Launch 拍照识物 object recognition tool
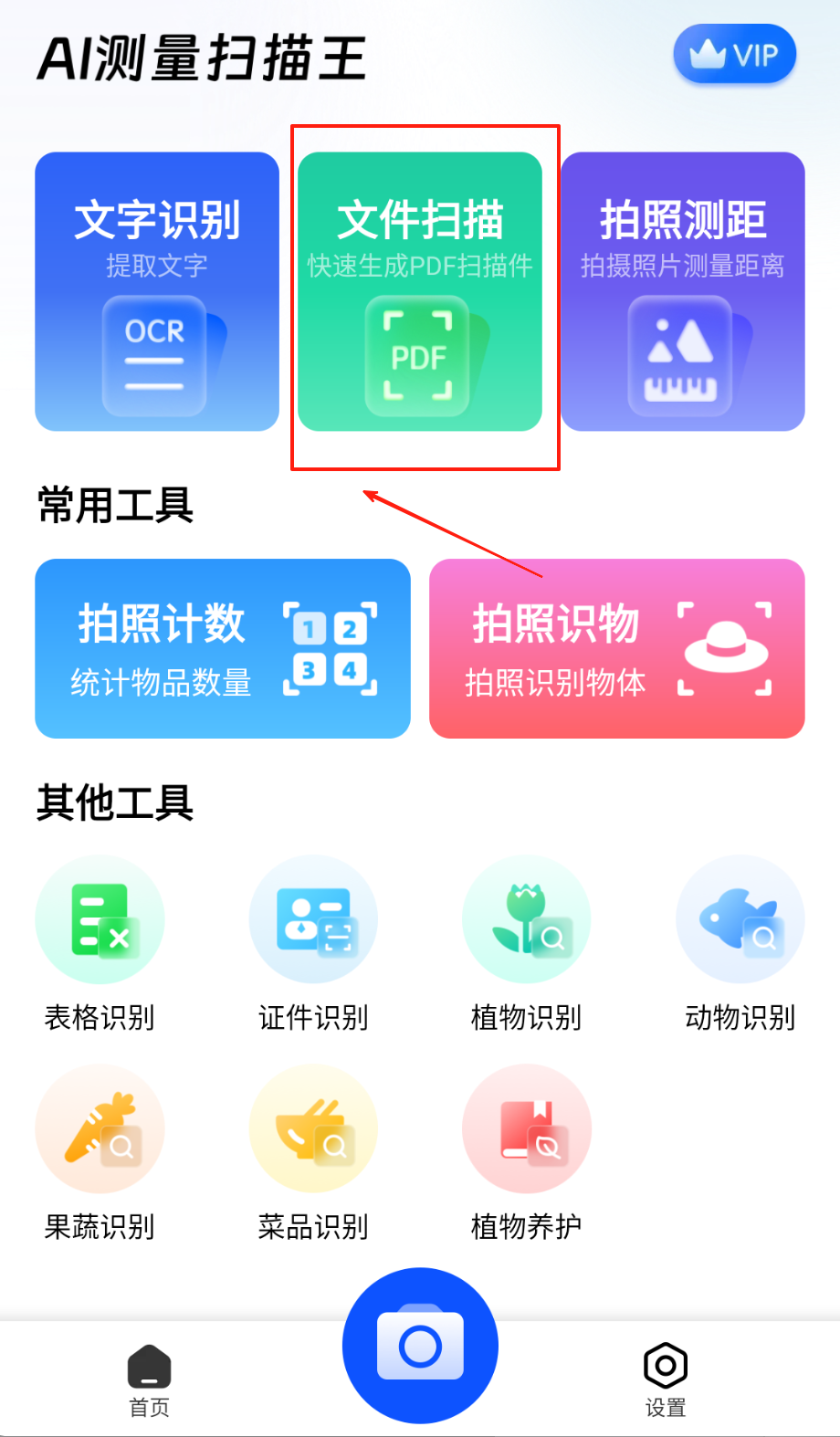This screenshot has width=840, height=1437. pos(617,648)
